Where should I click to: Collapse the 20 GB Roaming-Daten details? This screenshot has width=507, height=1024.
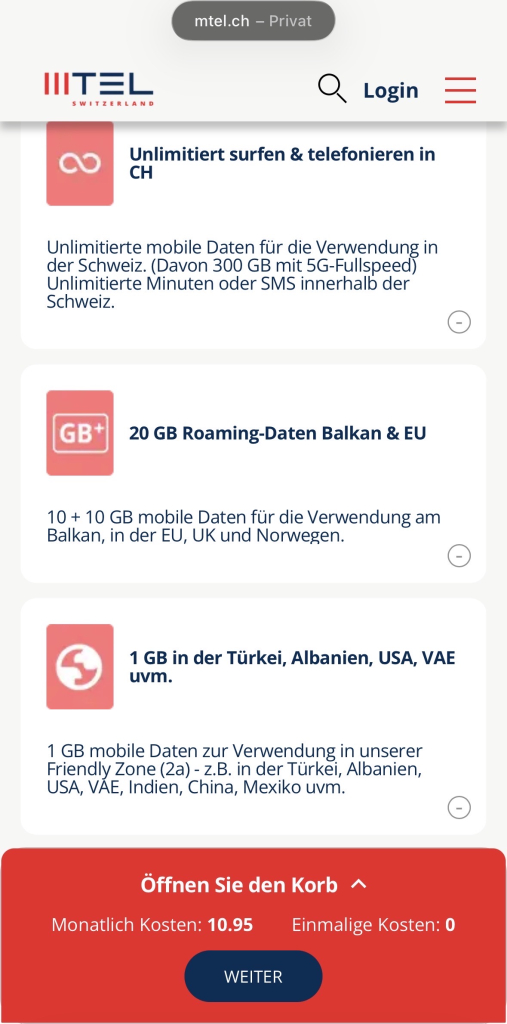click(459, 556)
